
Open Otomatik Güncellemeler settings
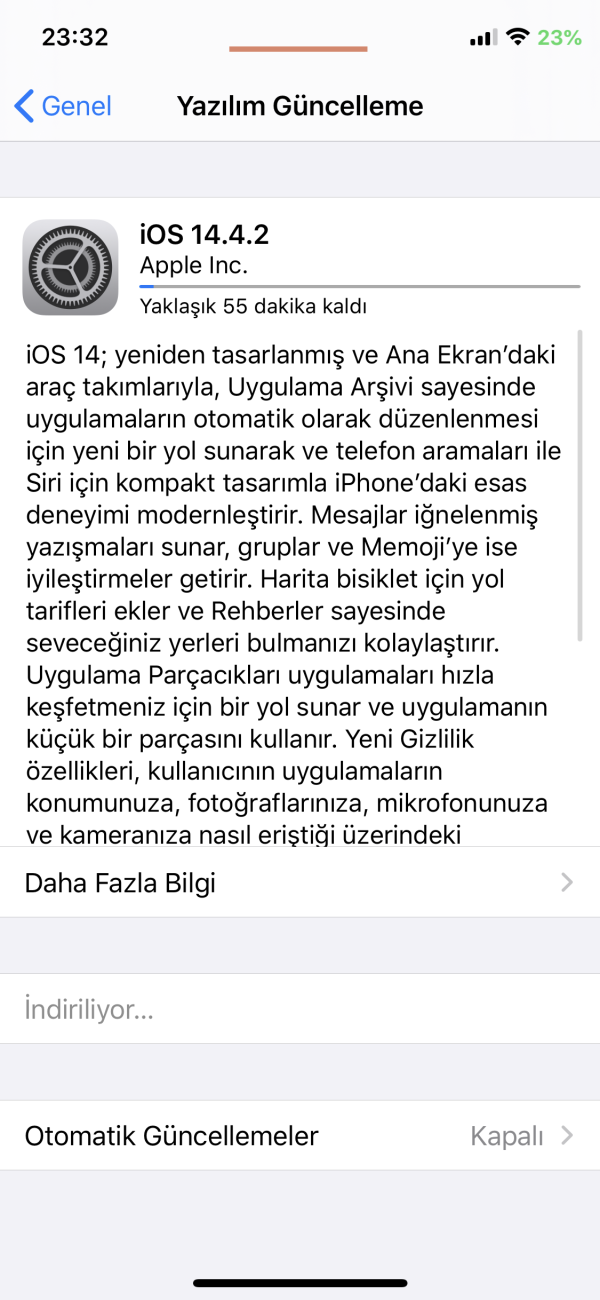point(300,1136)
